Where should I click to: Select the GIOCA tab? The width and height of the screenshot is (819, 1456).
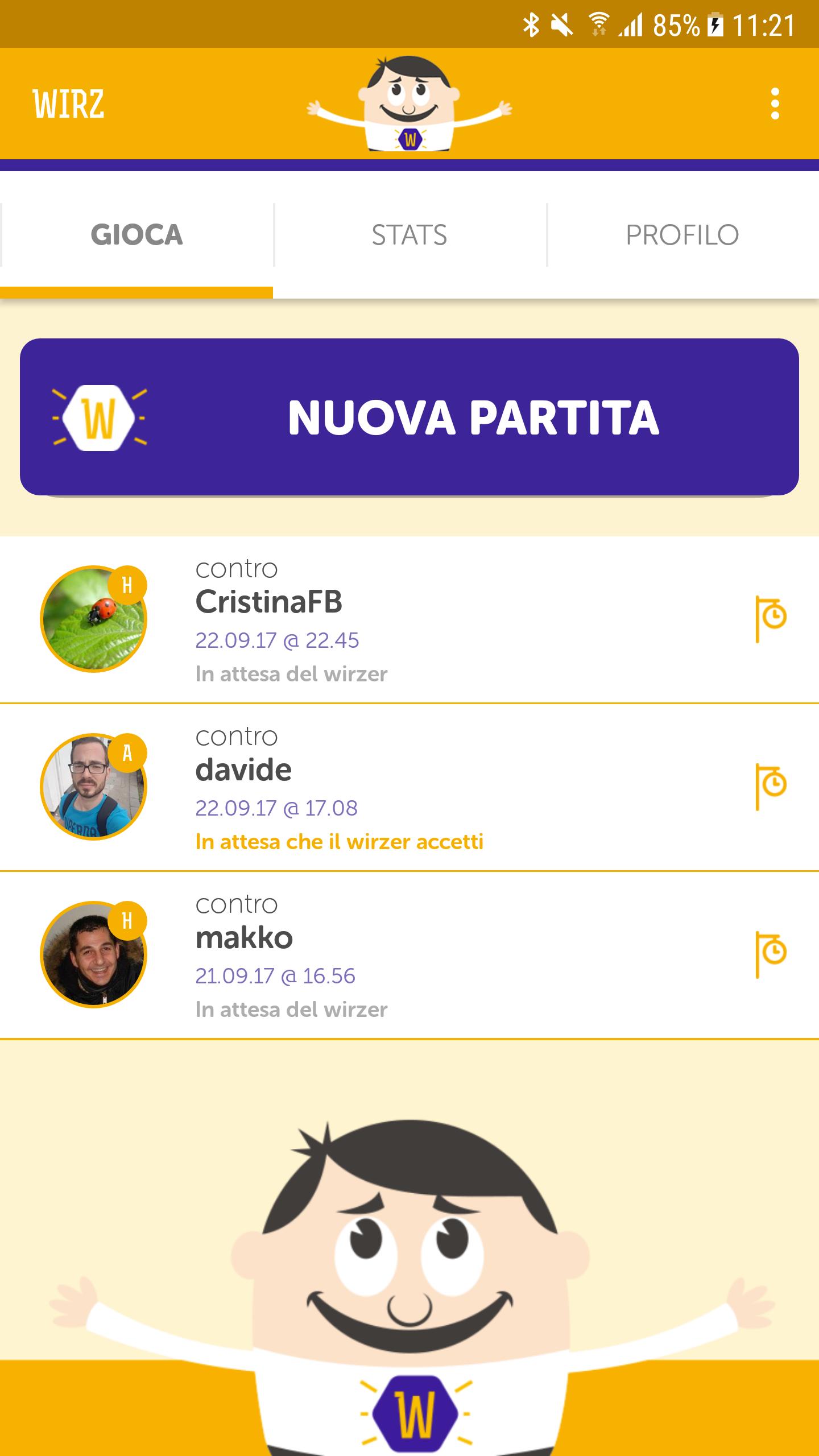pos(136,235)
